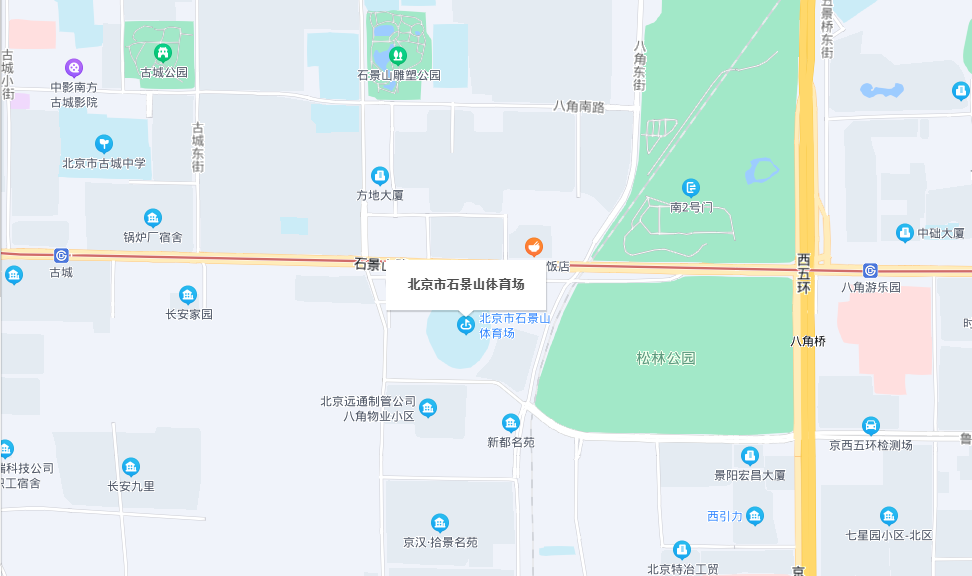This screenshot has height=576, width=972.
Task: Open the 北京市石景山体育场 info bubble
Action: [x=465, y=284]
